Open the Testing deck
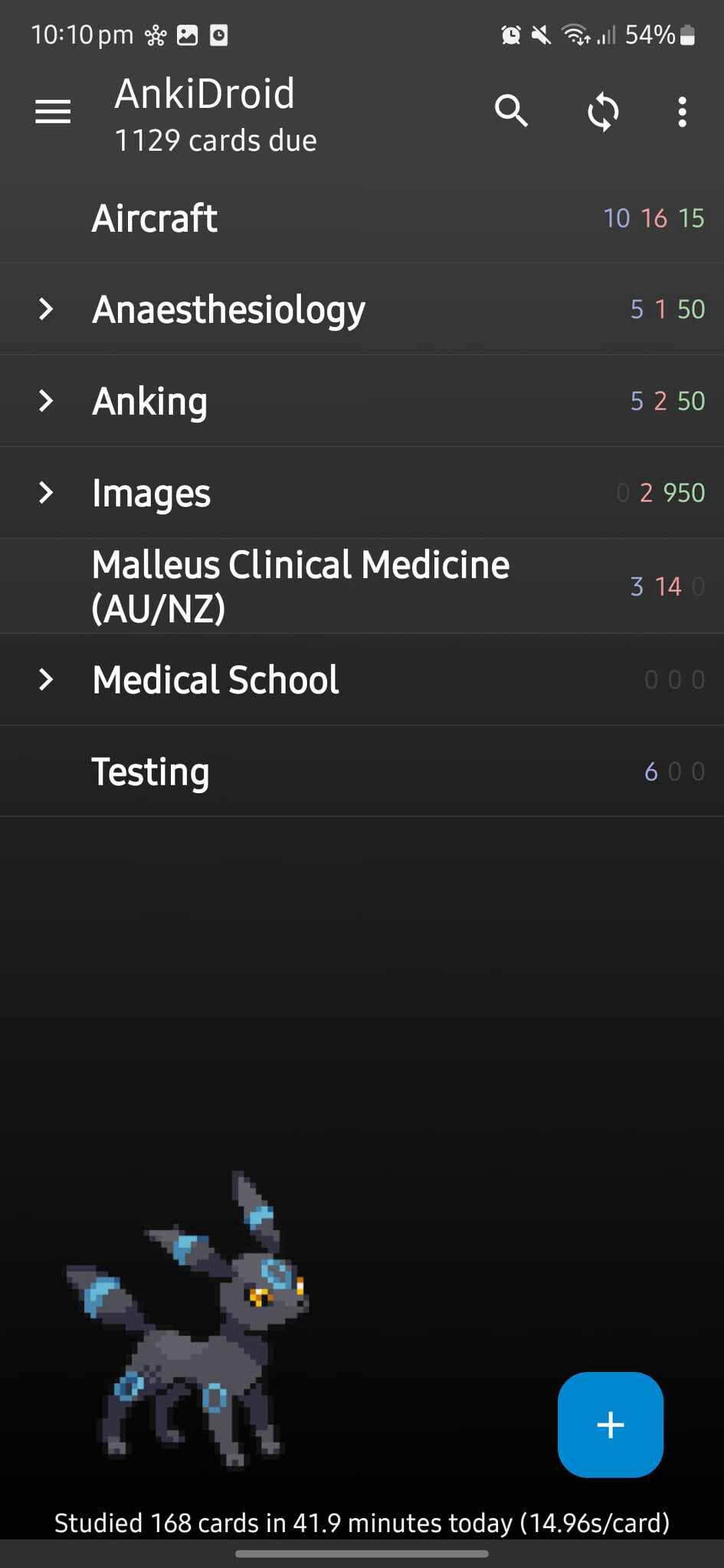The width and height of the screenshot is (724, 1568). point(362,771)
